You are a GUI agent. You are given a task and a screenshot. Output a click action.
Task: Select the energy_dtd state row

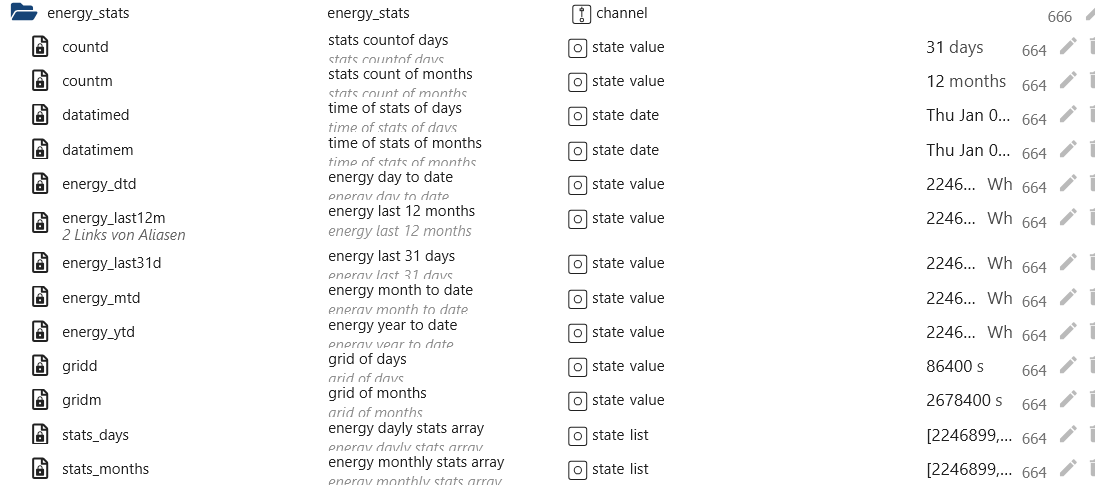[98, 184]
